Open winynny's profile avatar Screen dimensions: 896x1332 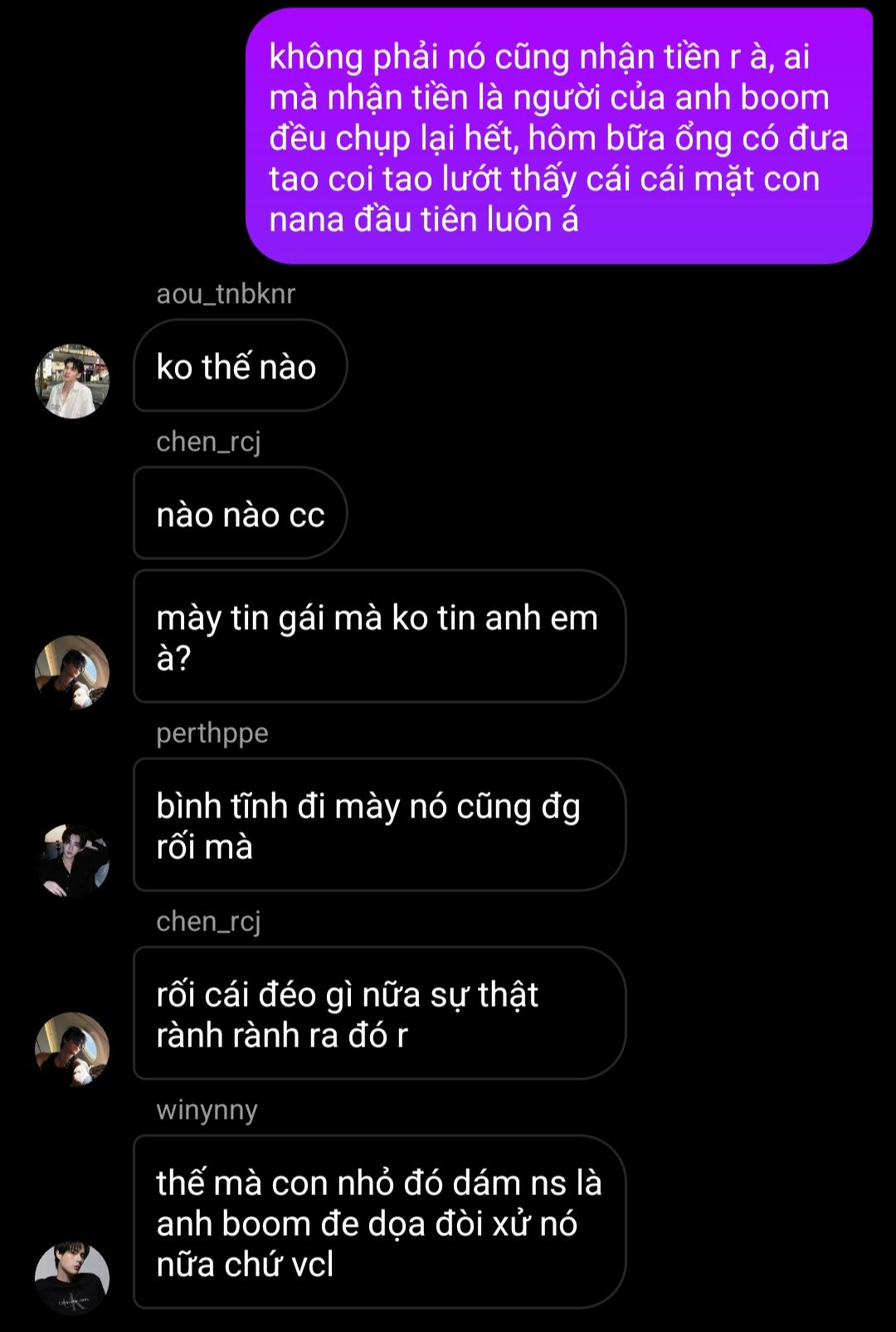coord(72,1278)
